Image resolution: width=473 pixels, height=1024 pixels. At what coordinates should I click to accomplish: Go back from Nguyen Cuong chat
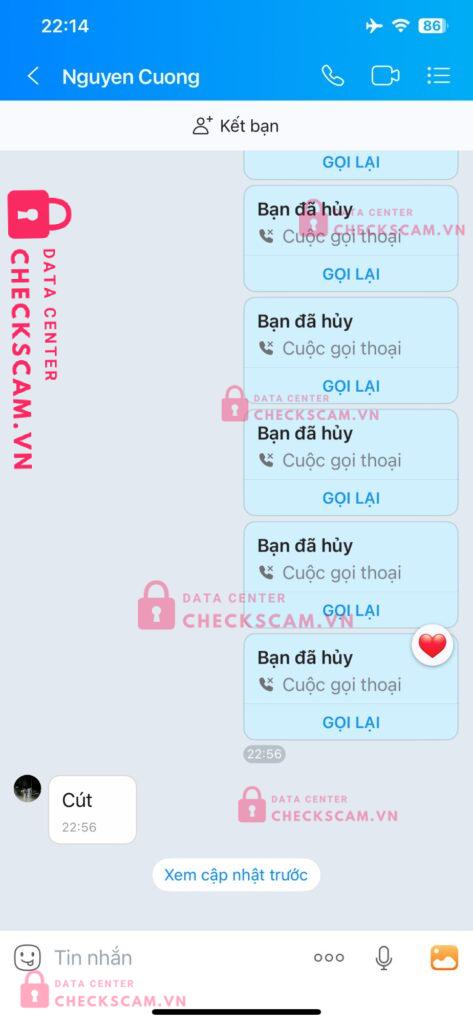(33, 76)
